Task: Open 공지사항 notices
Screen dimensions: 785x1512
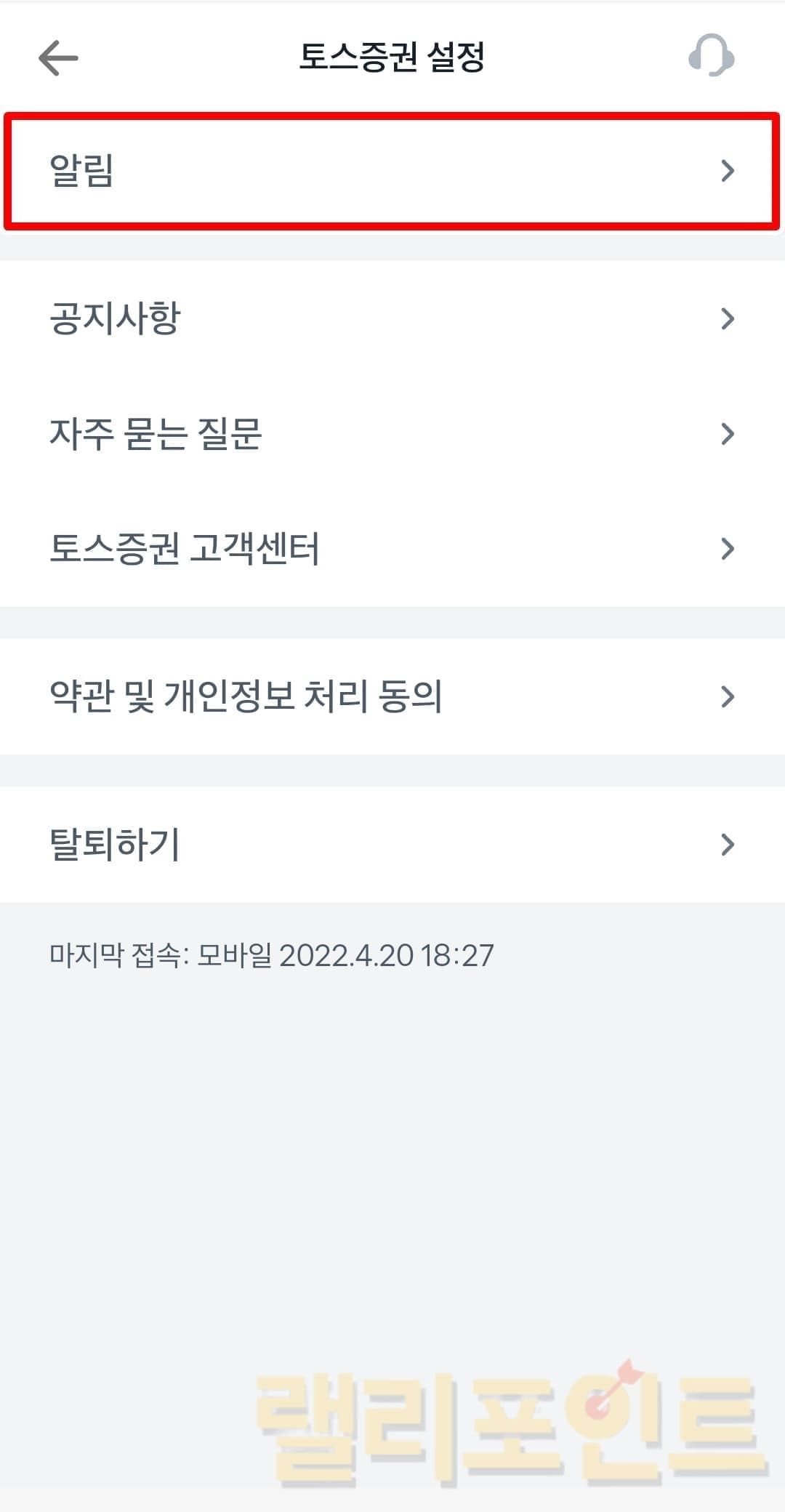Action: coord(391,318)
